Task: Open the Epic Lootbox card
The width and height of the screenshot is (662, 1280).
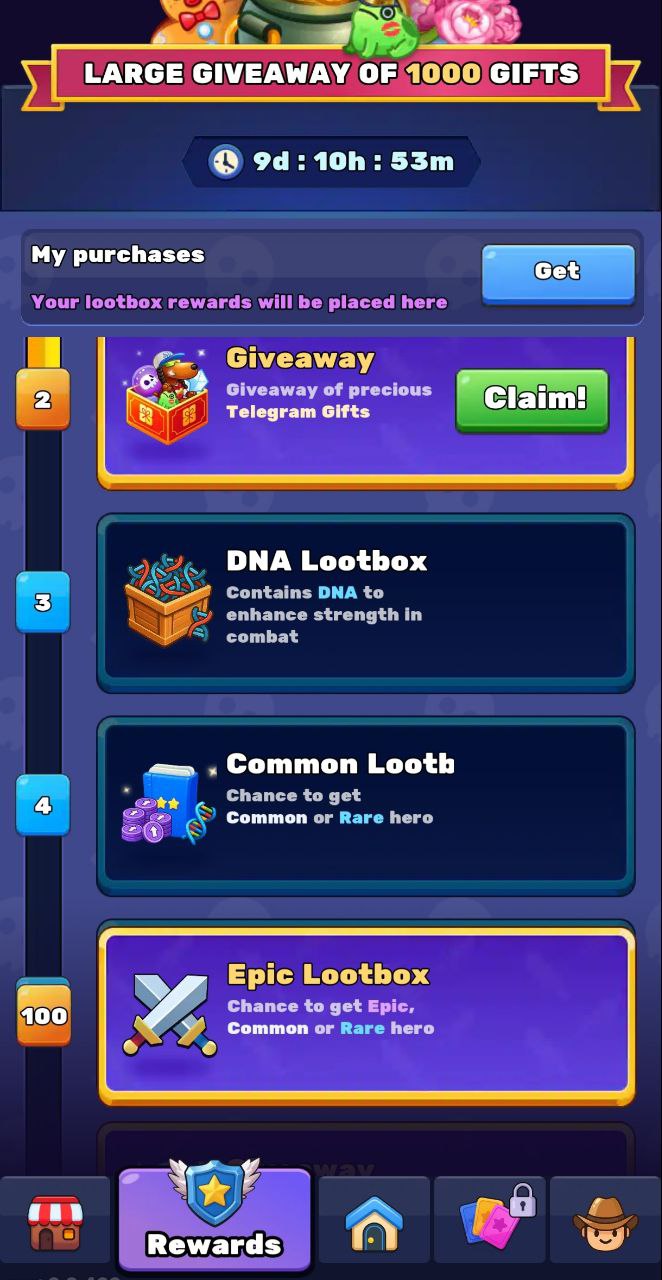Action: [366, 1012]
